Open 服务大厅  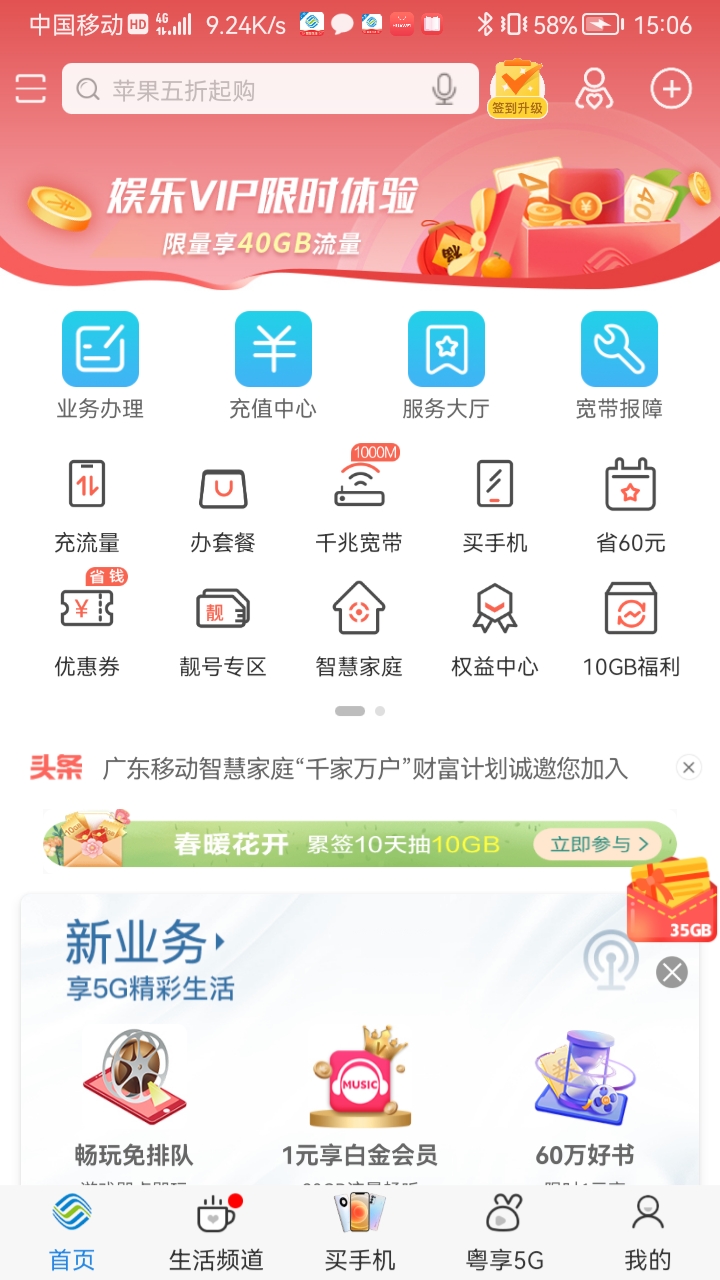[x=446, y=364]
